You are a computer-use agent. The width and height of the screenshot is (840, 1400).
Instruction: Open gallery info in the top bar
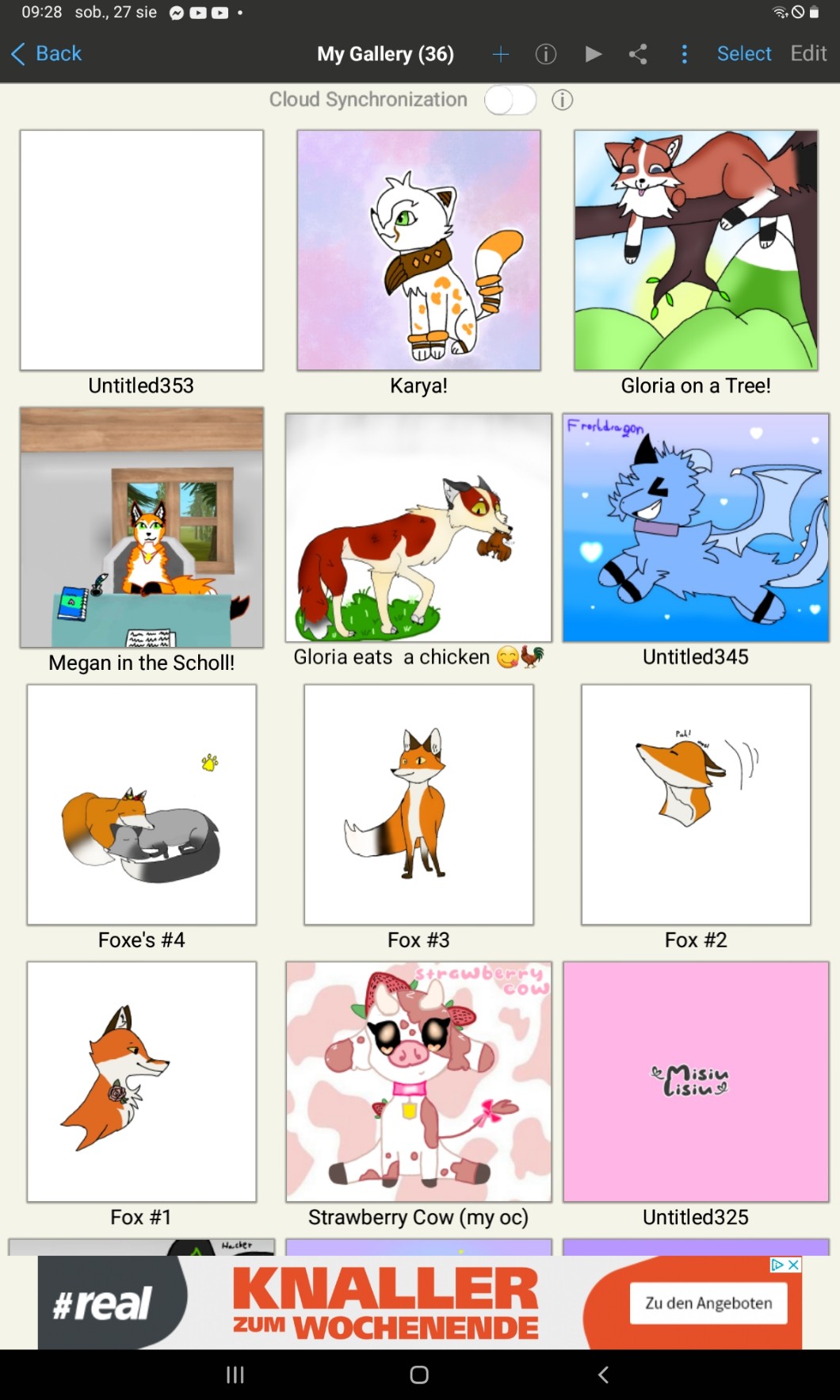click(x=546, y=54)
